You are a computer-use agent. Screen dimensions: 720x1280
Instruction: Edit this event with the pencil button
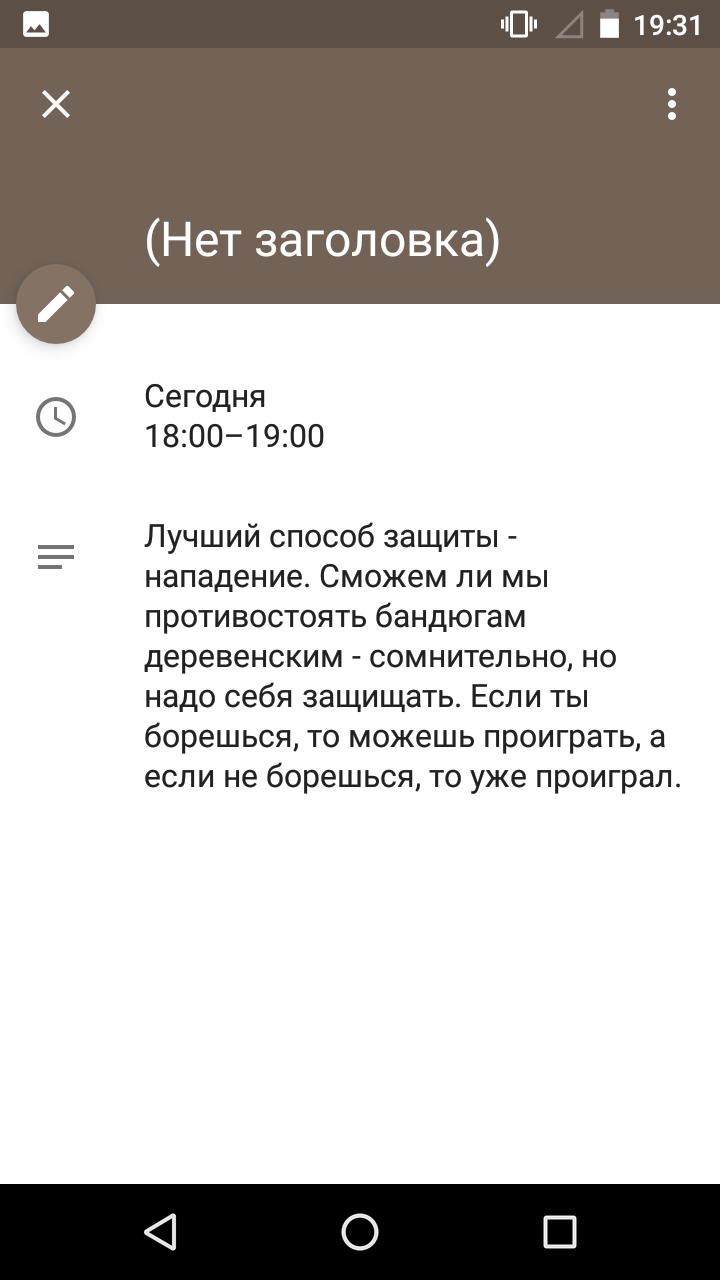[56, 304]
